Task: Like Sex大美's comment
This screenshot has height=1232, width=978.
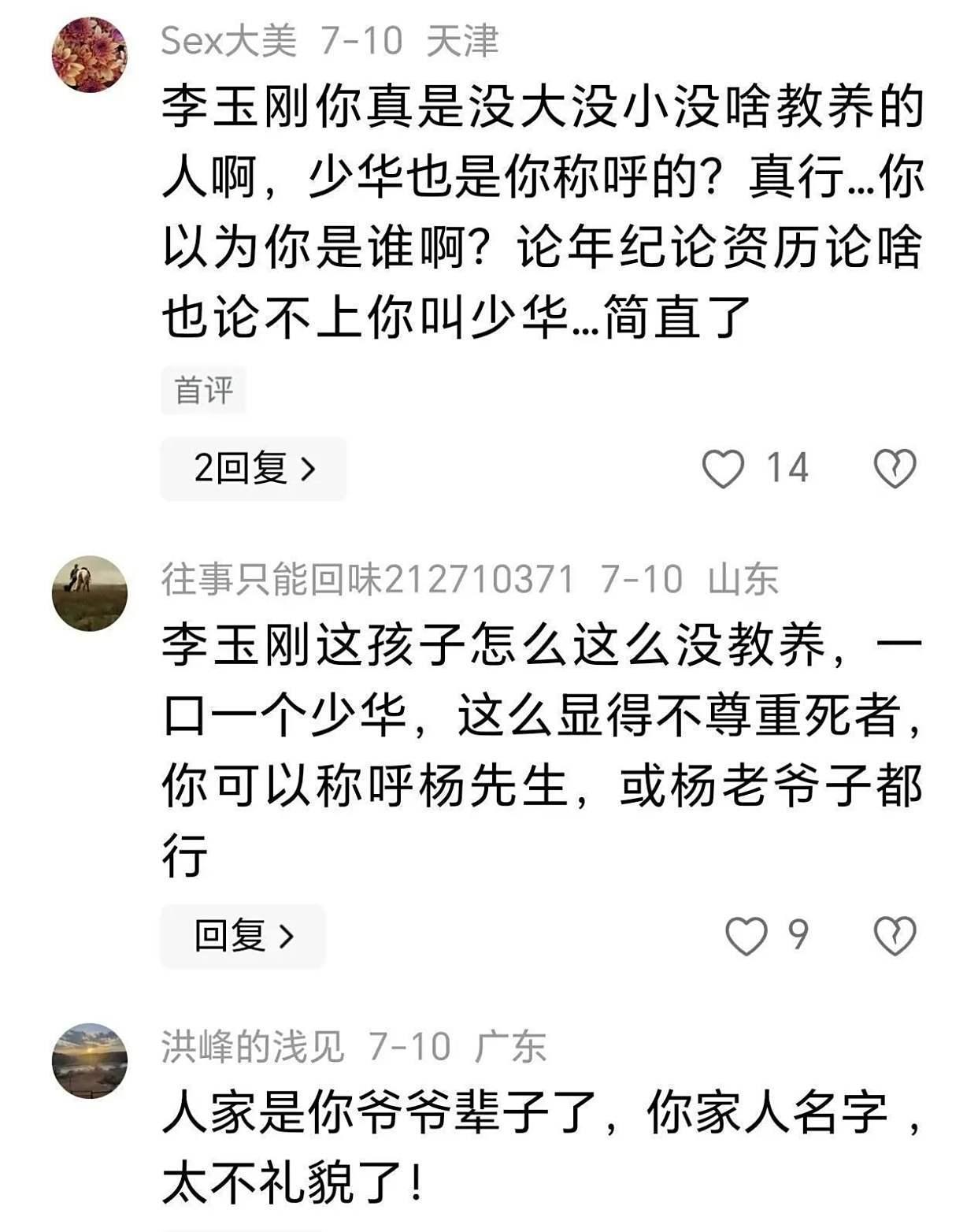Action: 723,469
